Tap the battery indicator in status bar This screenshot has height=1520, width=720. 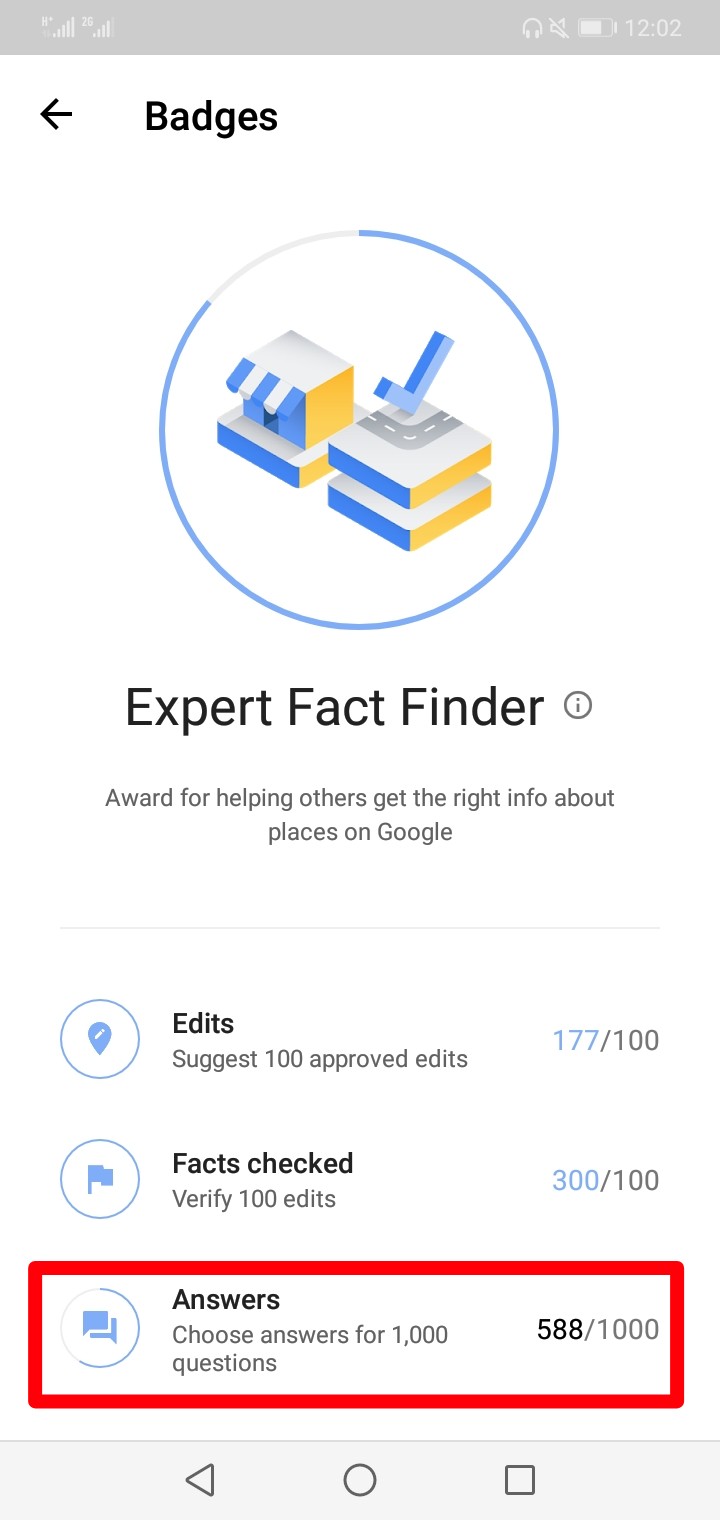coord(596,27)
